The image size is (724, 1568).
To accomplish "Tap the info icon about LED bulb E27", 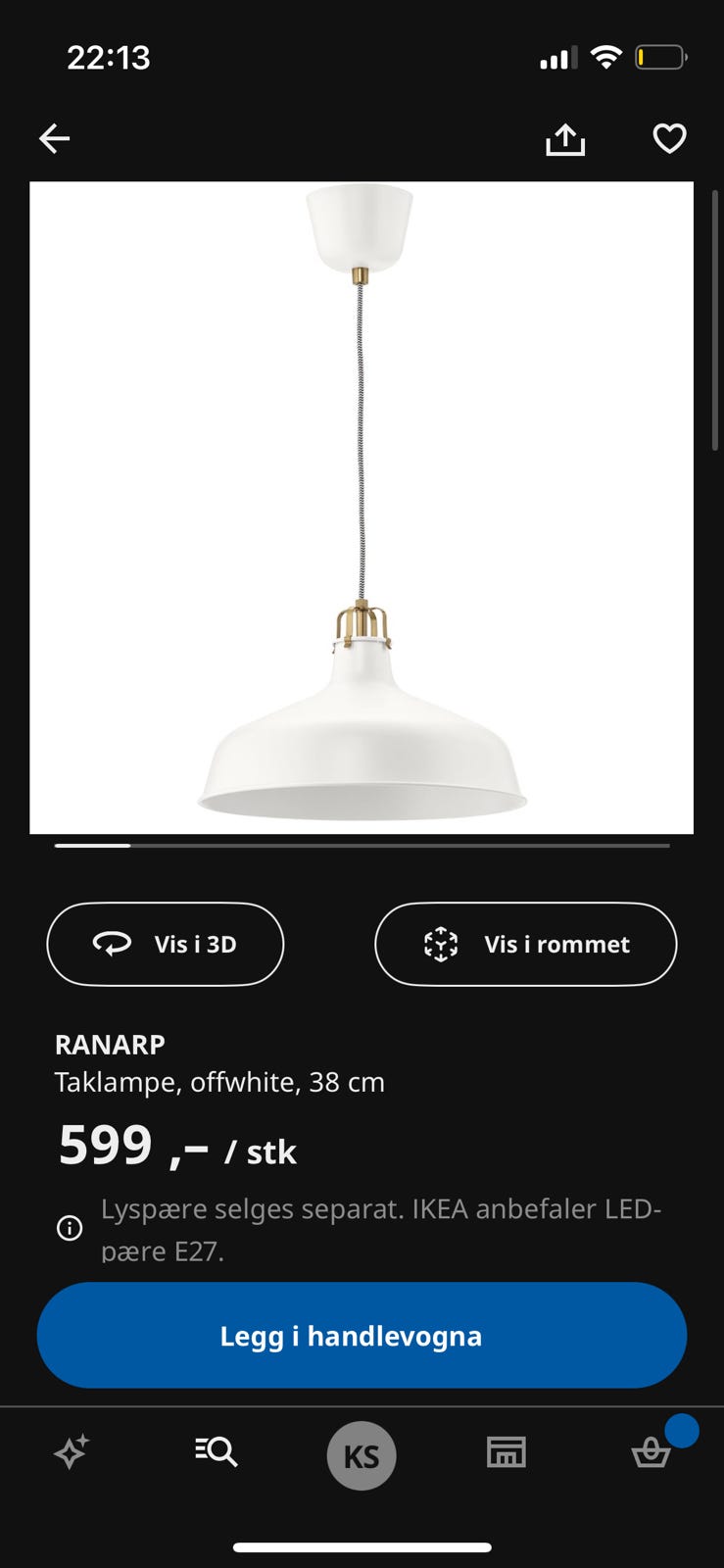I will point(69,1227).
